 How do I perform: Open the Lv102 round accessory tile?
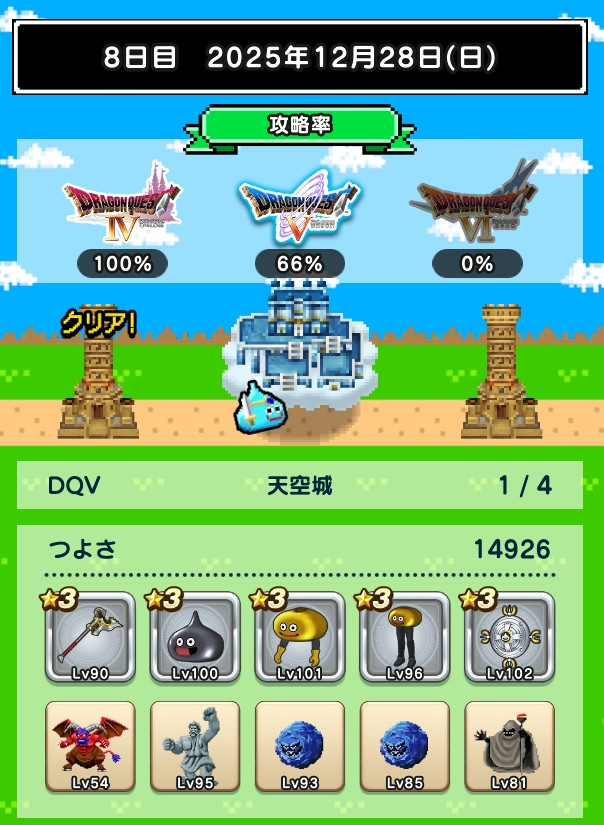(x=510, y=637)
